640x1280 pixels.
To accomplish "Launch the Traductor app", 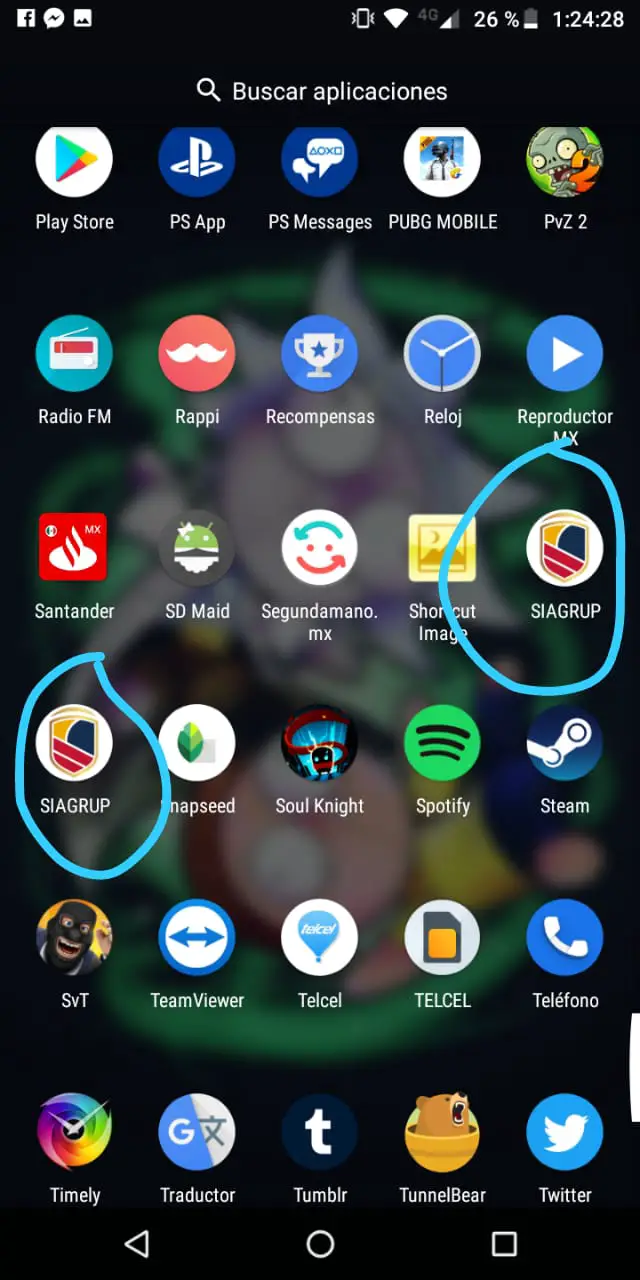I will 197,1132.
